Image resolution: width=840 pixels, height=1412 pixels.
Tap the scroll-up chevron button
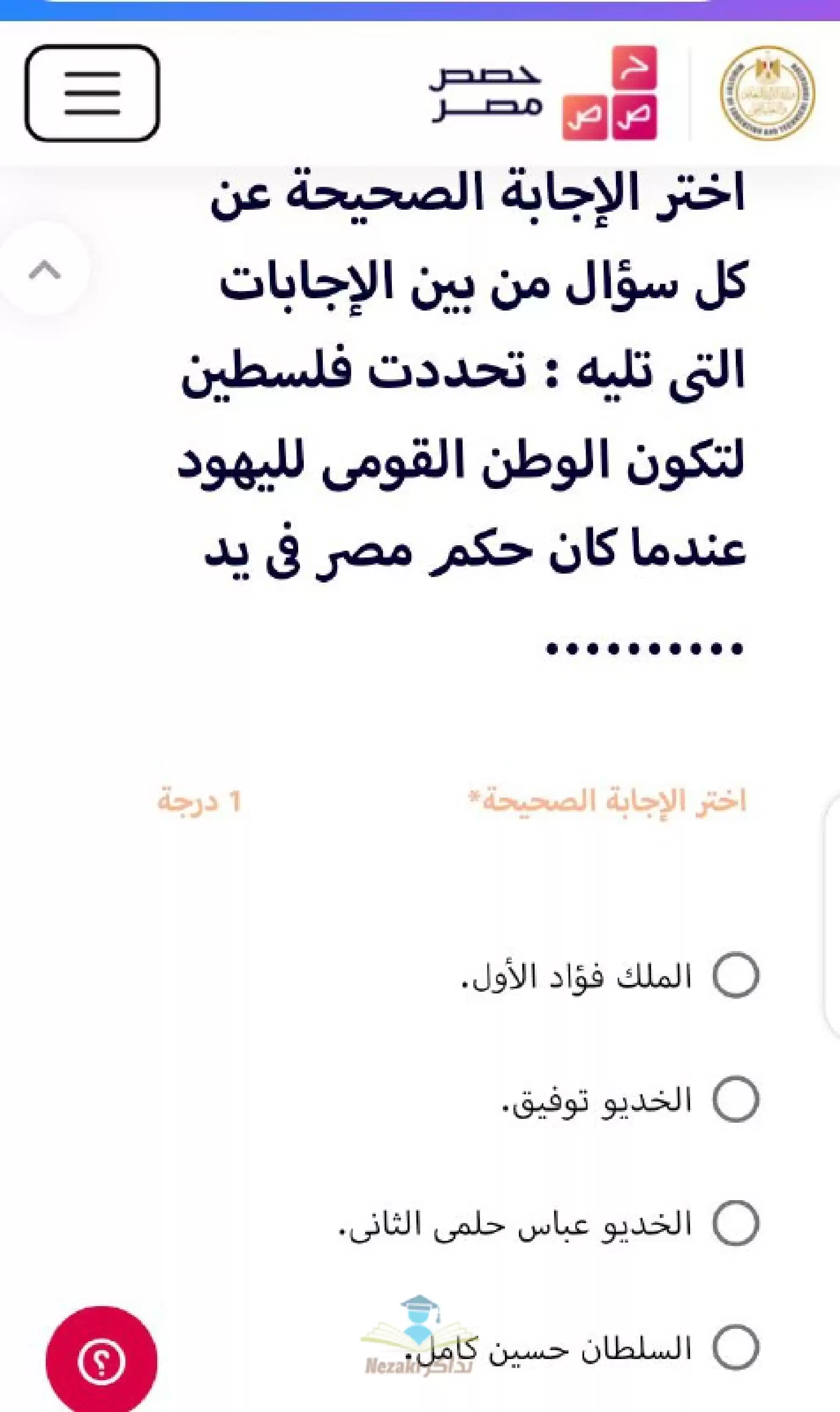(x=45, y=270)
